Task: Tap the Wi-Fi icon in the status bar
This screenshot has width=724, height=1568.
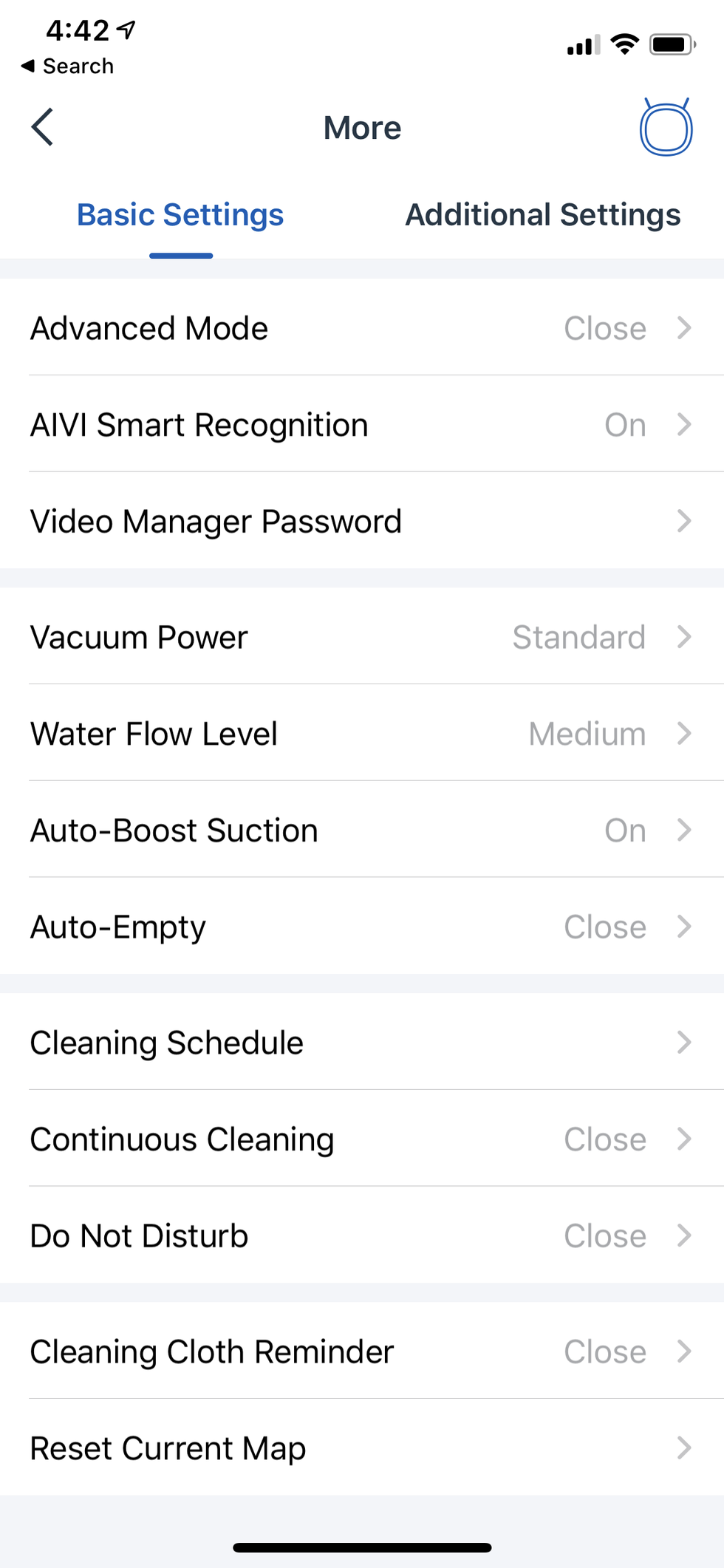Action: (624, 44)
